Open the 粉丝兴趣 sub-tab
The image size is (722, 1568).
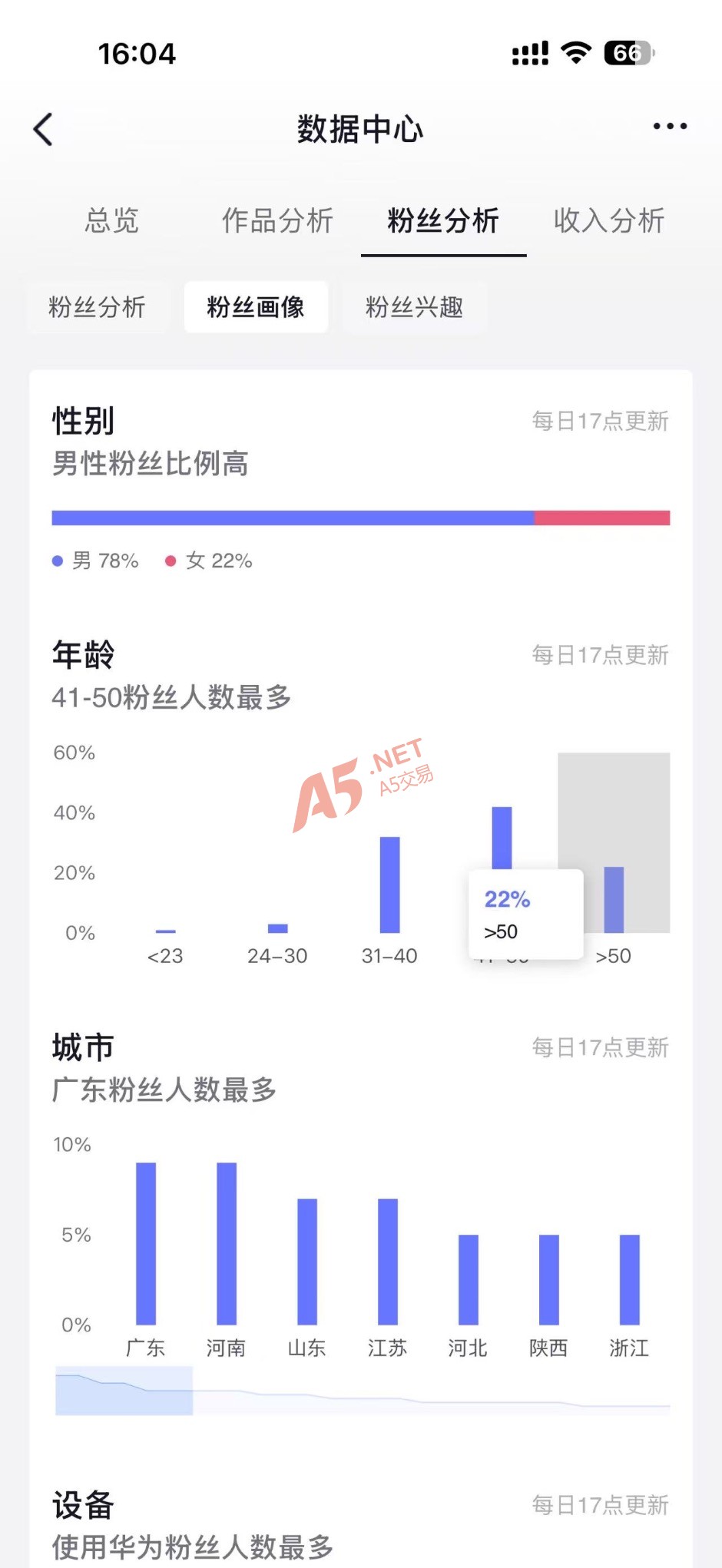pyautogui.click(x=414, y=307)
